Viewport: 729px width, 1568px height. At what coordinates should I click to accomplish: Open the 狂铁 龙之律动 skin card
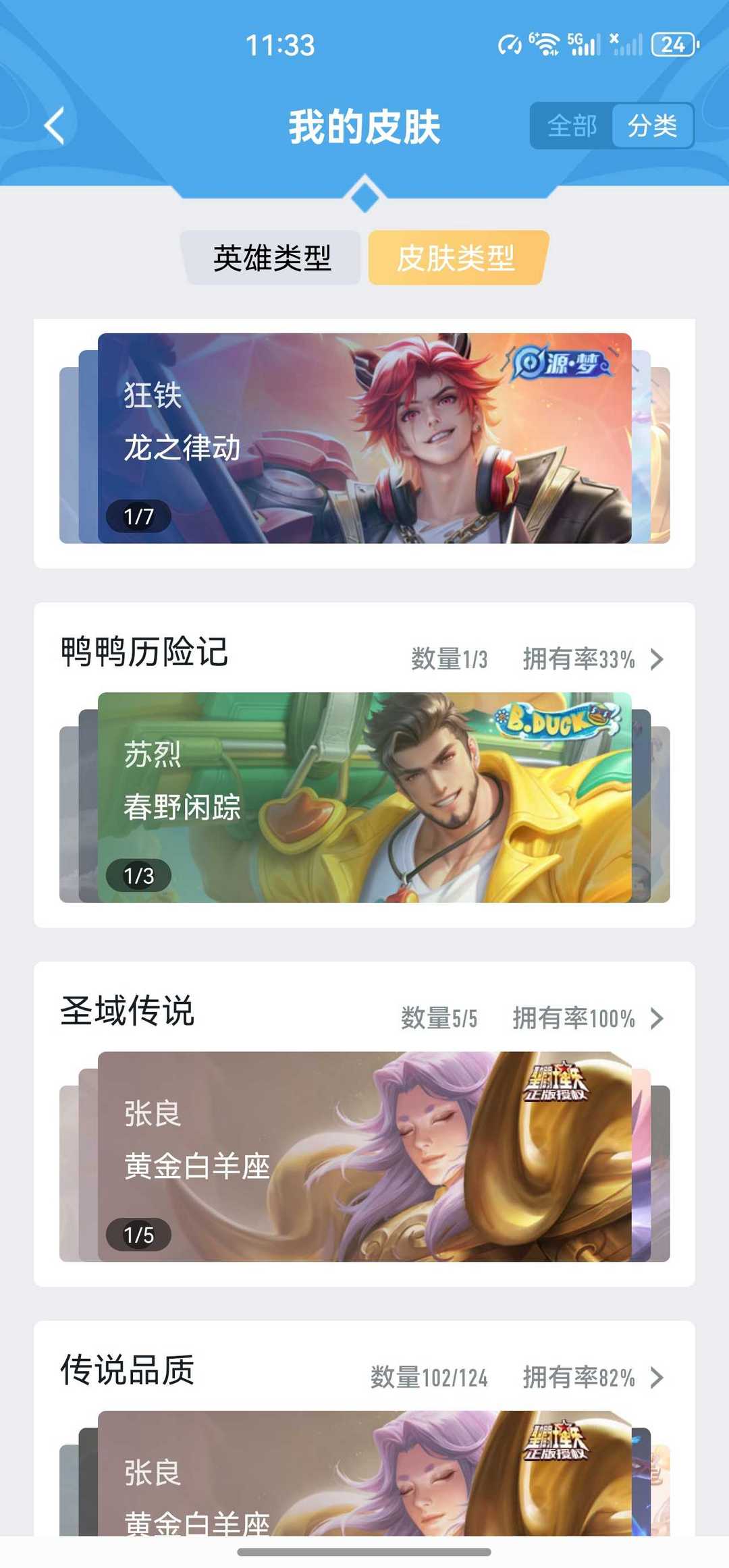pos(364,439)
